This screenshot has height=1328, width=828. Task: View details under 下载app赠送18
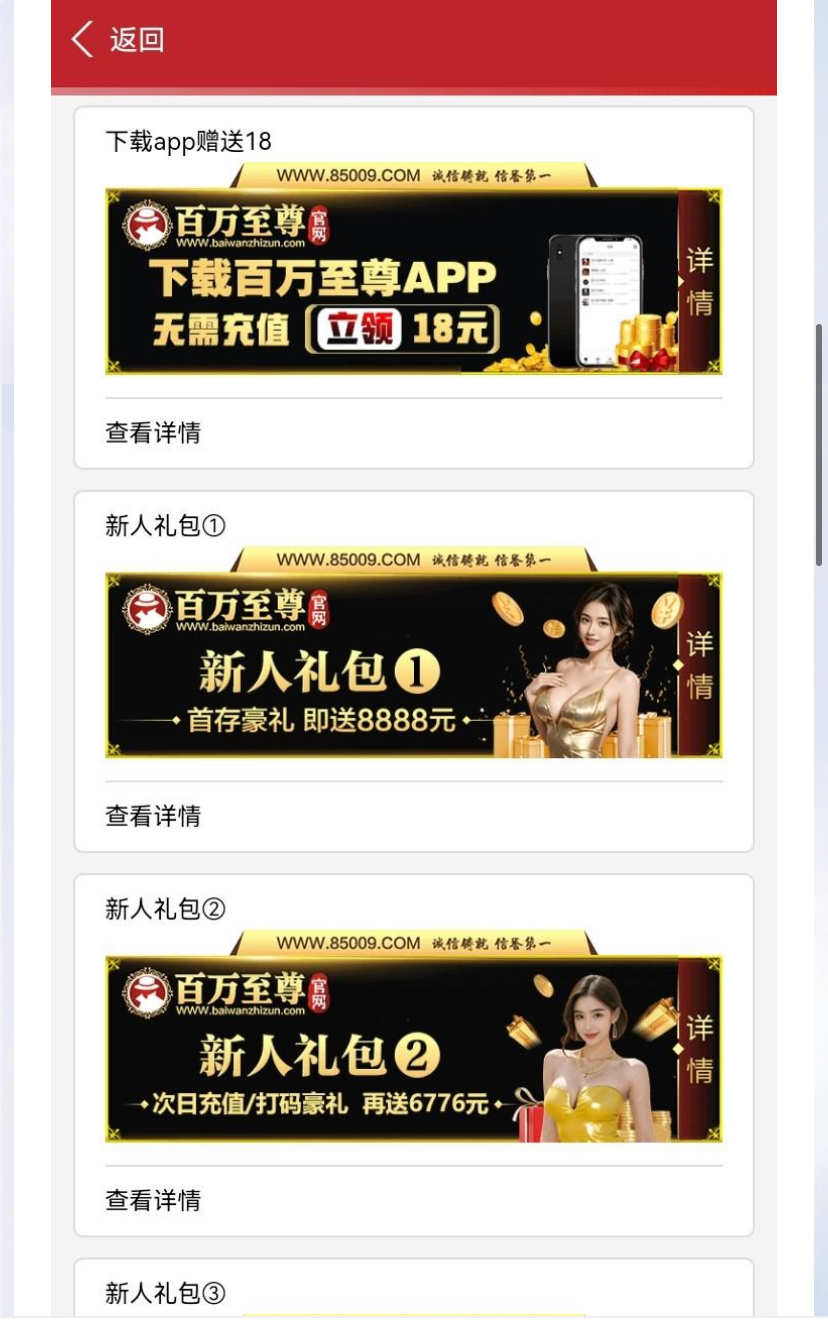click(x=153, y=432)
